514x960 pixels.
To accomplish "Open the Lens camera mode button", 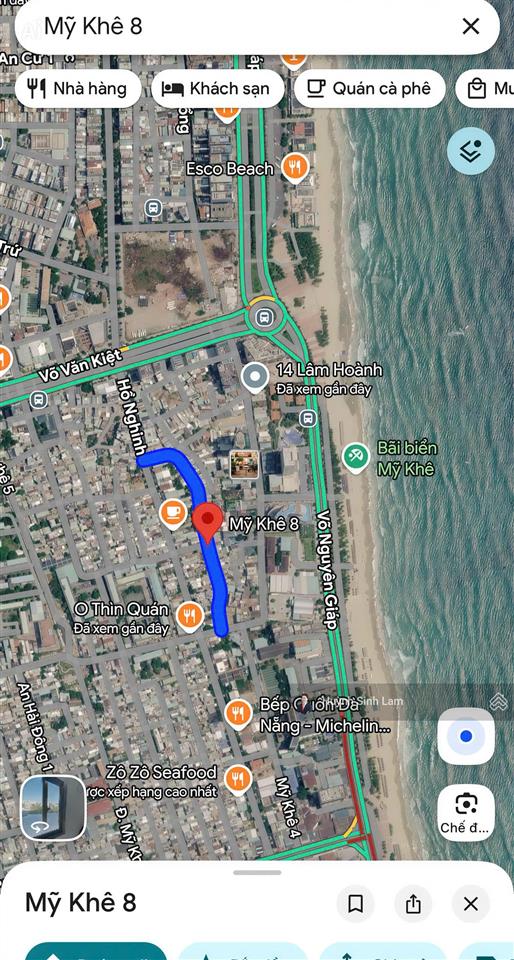I will (466, 812).
